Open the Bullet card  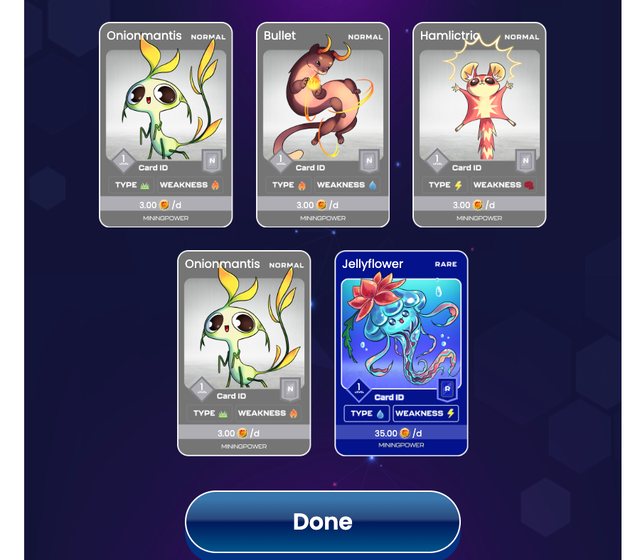coord(322,124)
